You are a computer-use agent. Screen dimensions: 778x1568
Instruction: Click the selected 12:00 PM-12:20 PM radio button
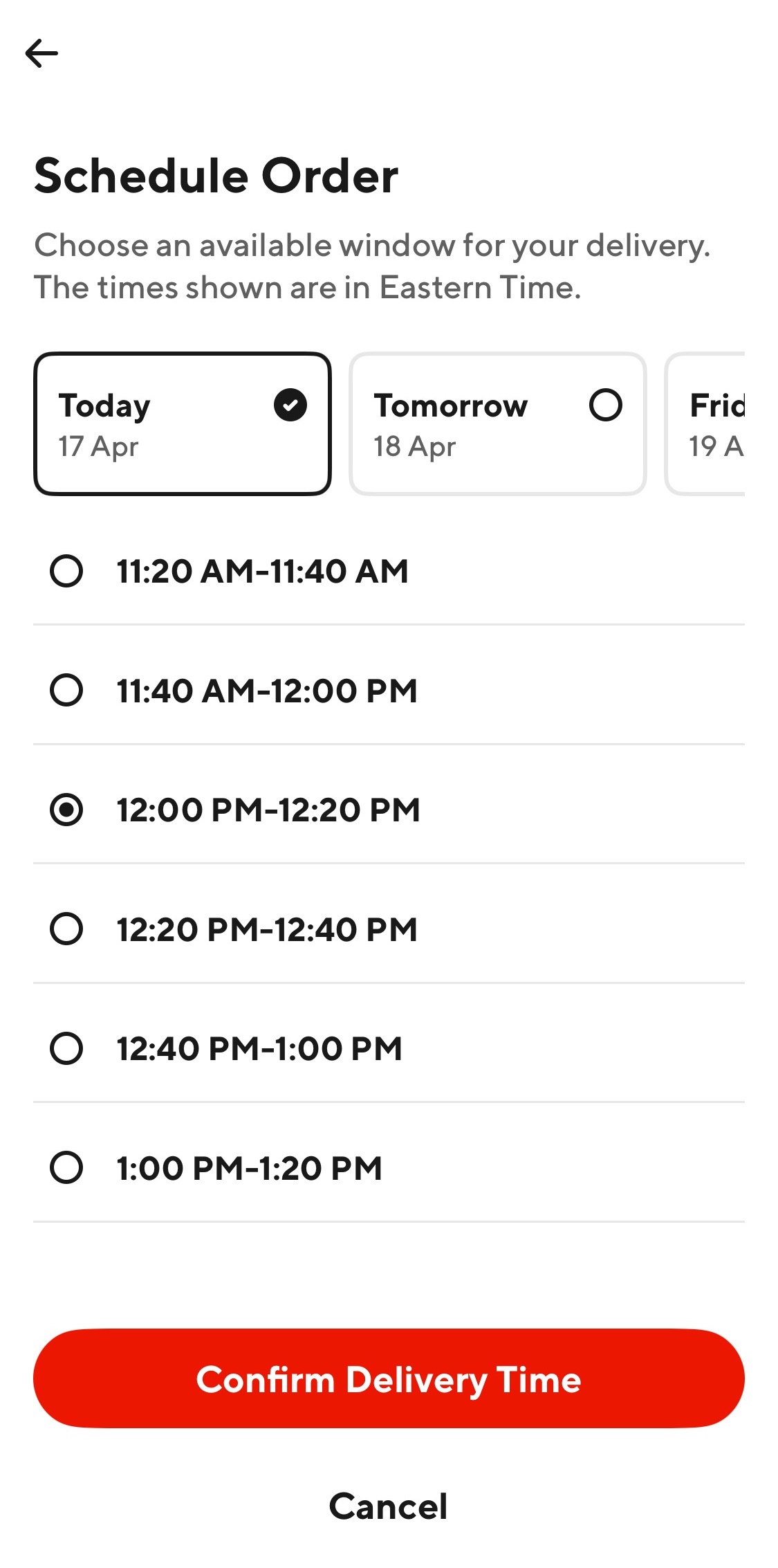66,810
